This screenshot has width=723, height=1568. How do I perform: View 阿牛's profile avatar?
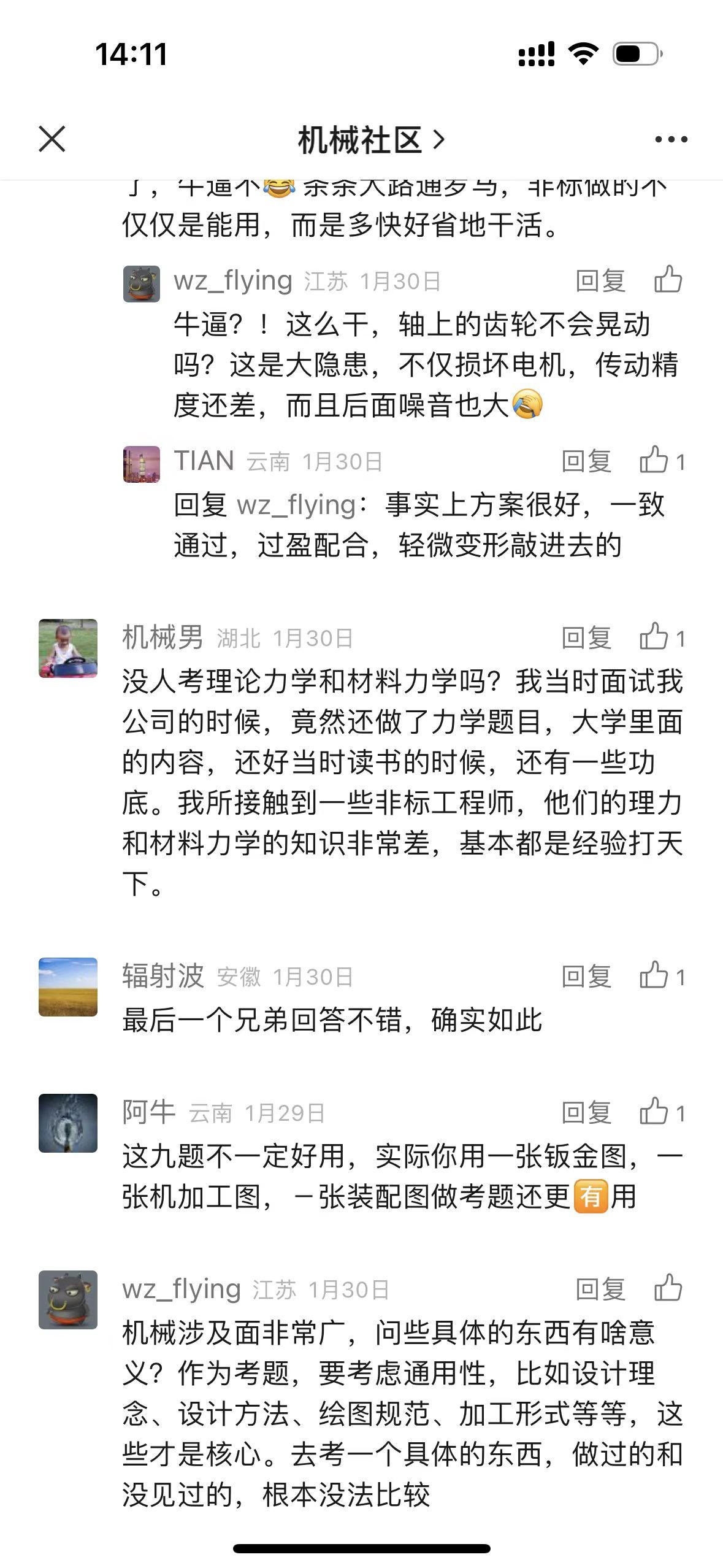tap(68, 1123)
